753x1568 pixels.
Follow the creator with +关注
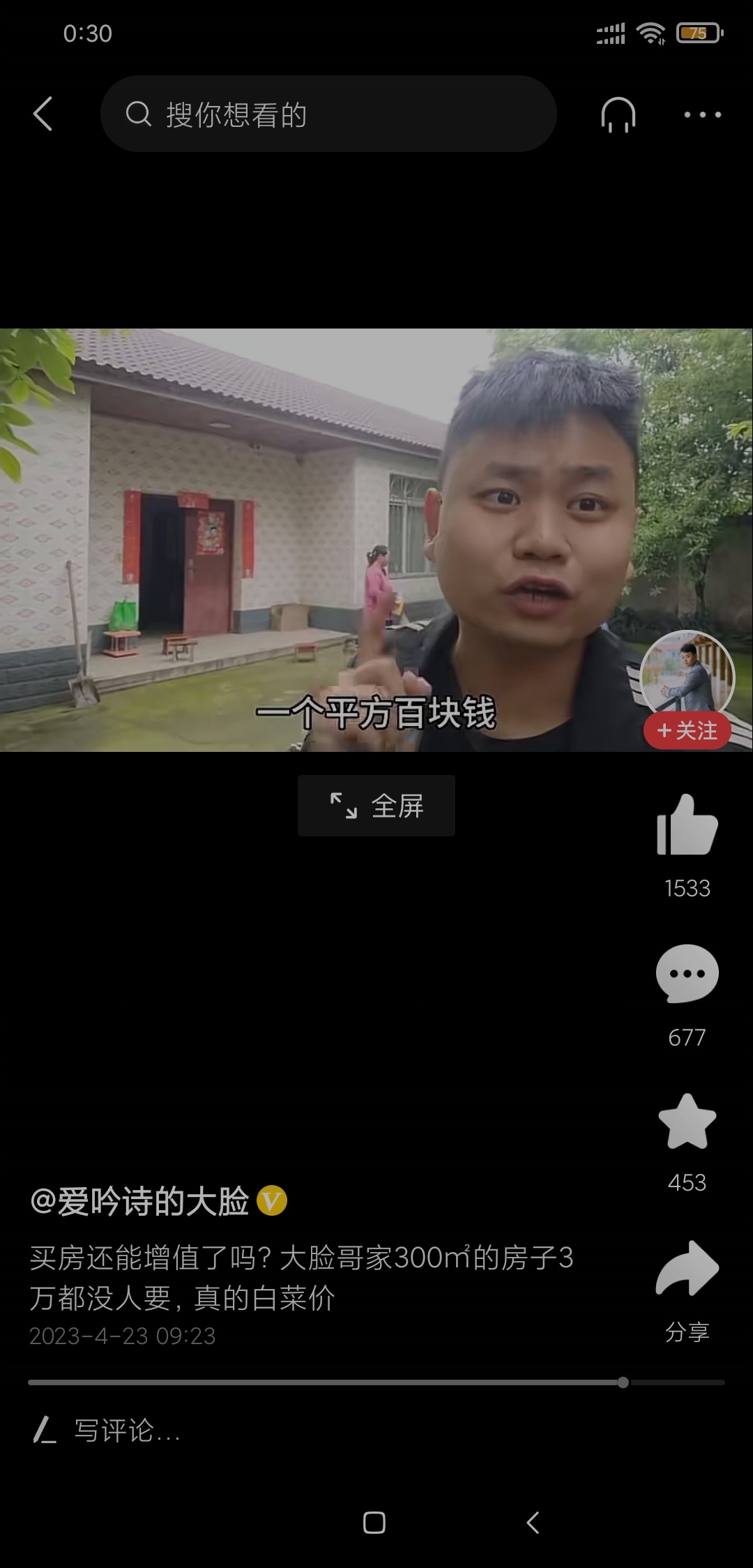(687, 730)
